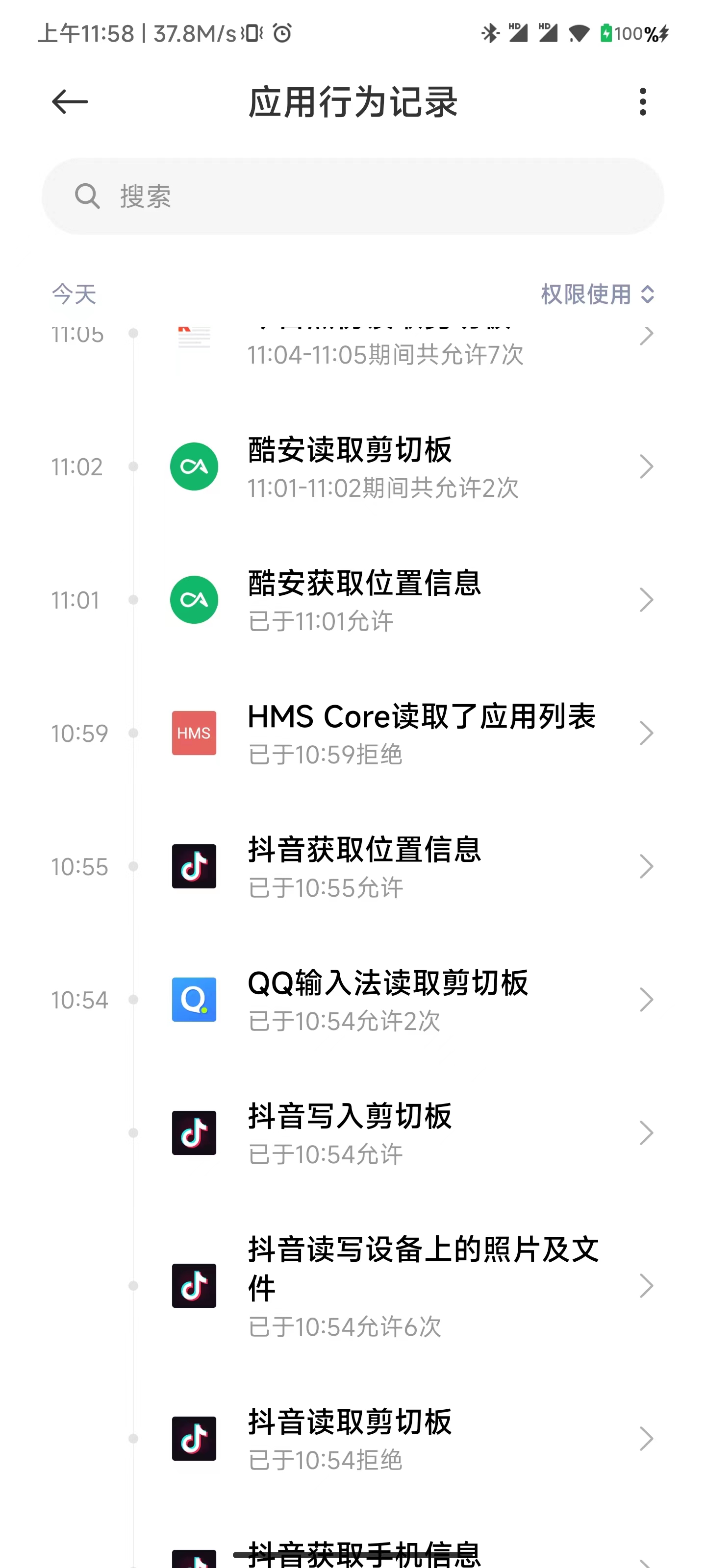The width and height of the screenshot is (706, 1568).
Task: Tap the 搜索 search field
Action: tap(353, 196)
